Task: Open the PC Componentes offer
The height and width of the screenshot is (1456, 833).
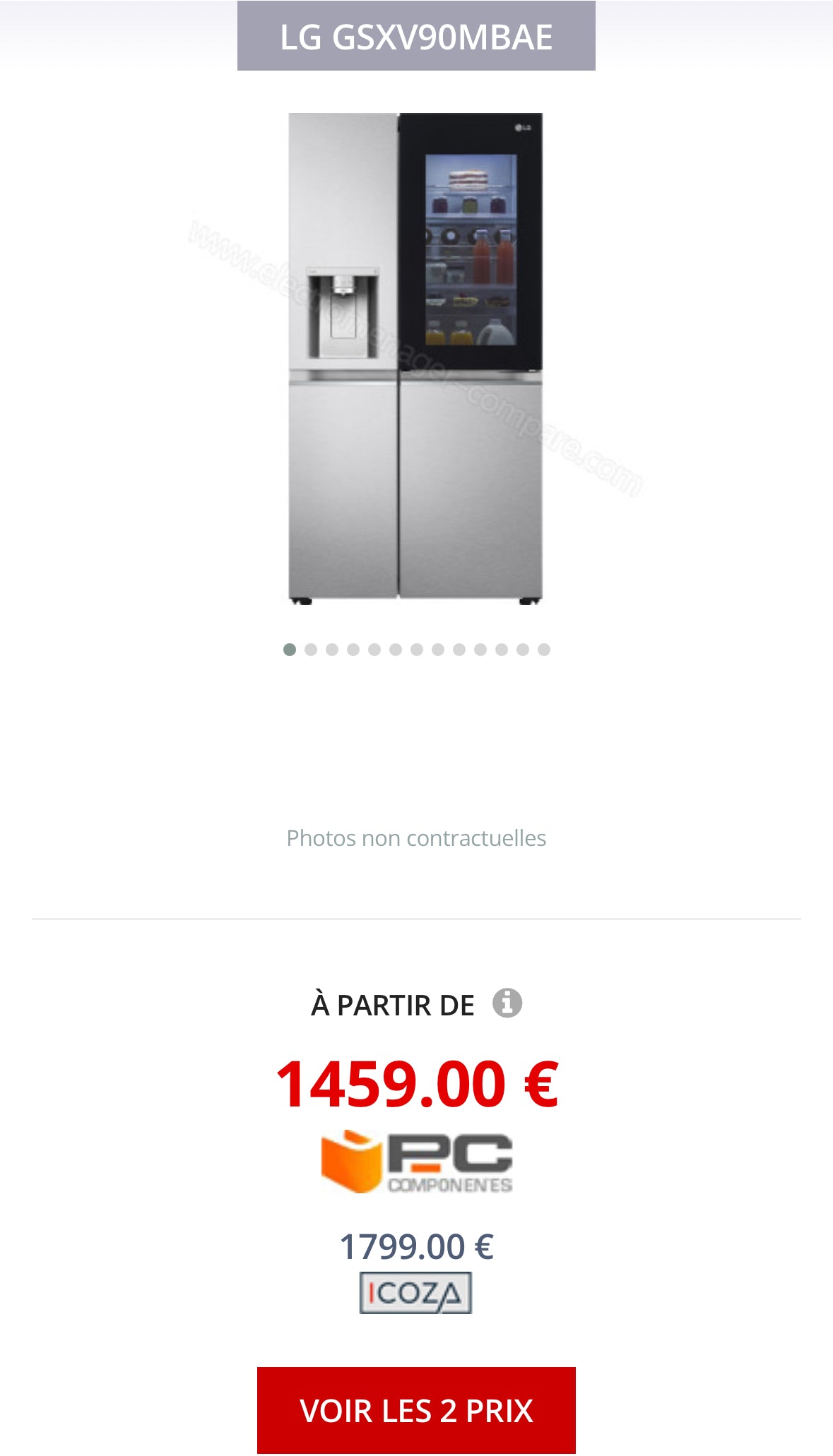Action: pyautogui.click(x=416, y=1162)
